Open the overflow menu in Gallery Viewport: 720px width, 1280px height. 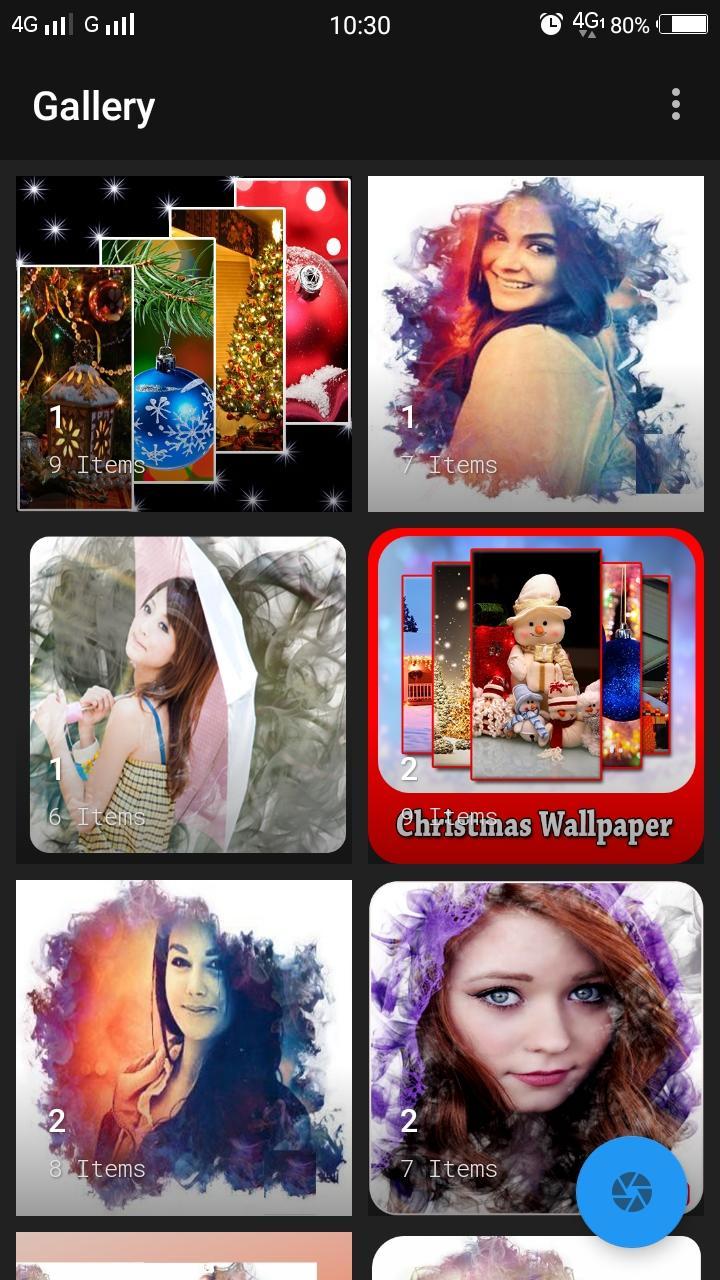coord(676,104)
